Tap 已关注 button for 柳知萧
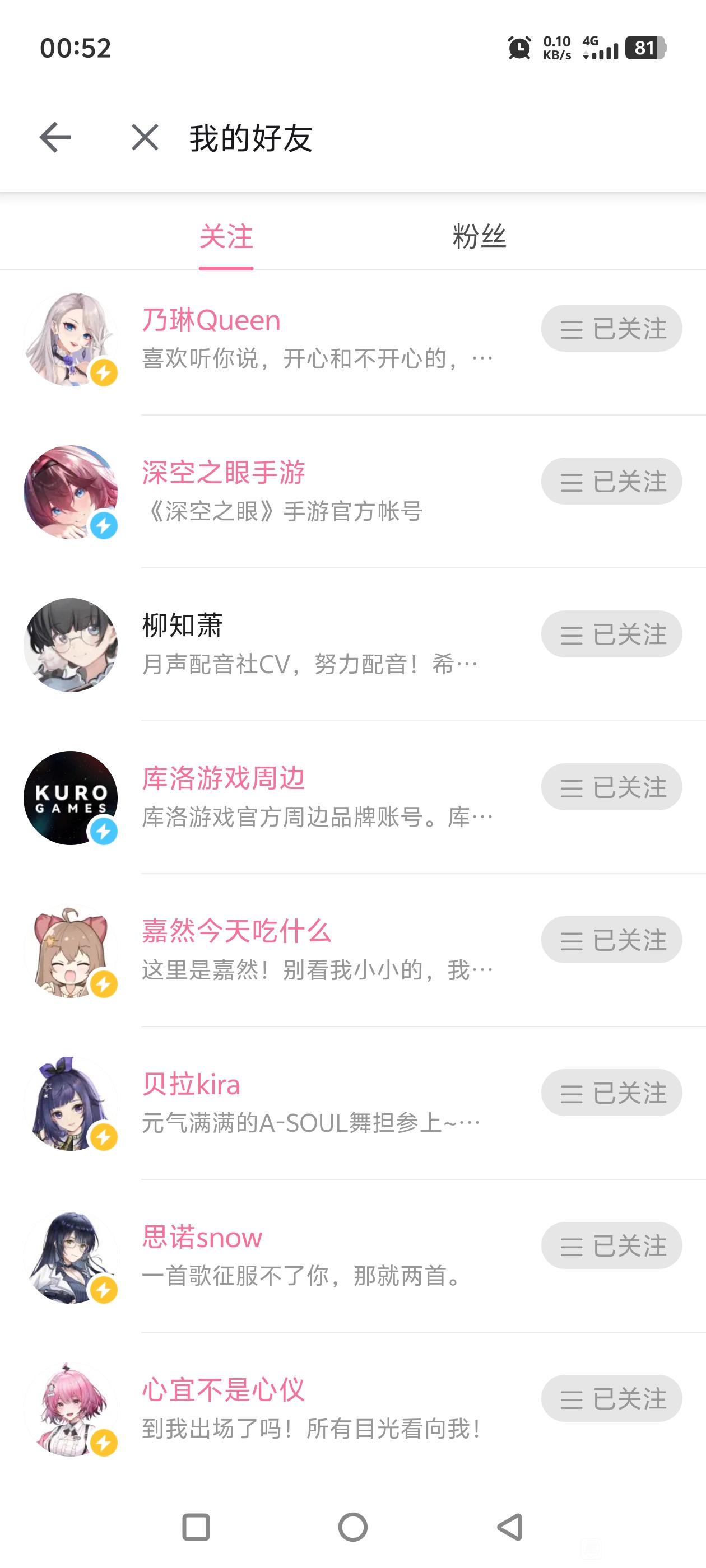 (x=611, y=634)
